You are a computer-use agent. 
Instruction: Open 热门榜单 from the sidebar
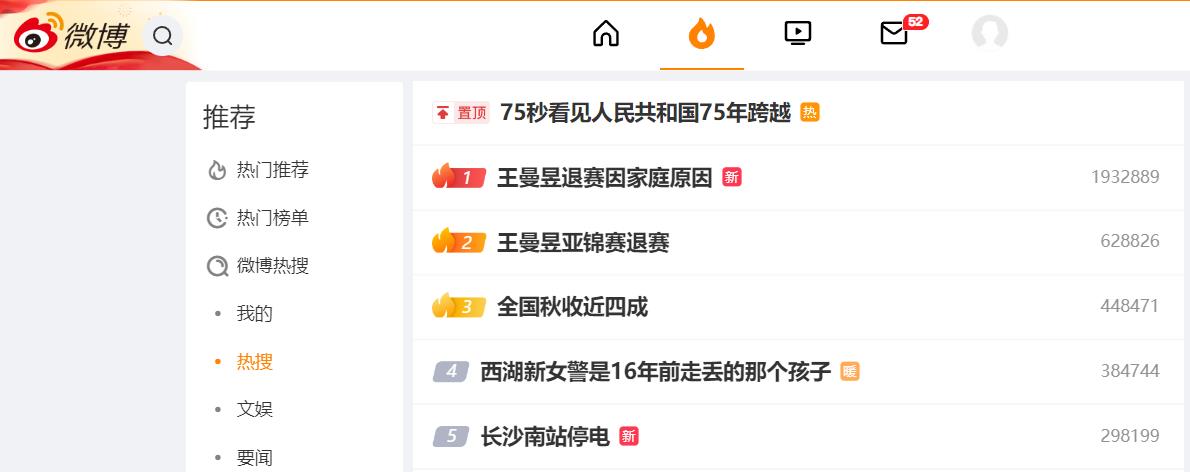coord(272,218)
